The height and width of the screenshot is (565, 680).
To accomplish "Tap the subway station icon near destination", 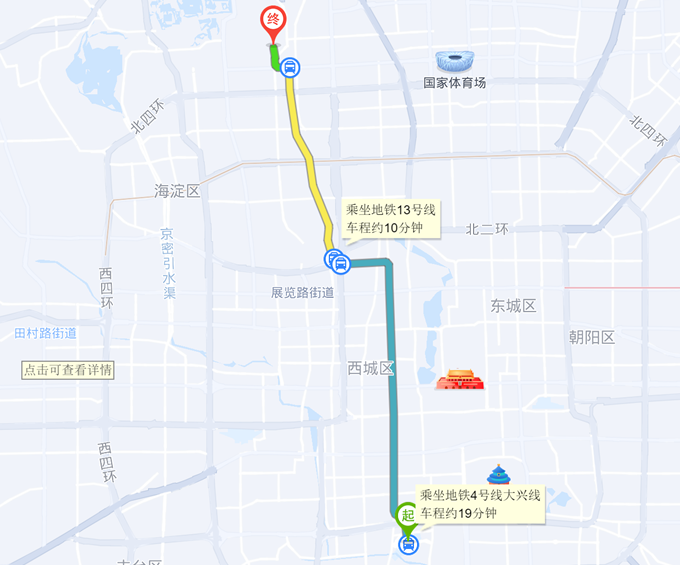I will (289, 67).
